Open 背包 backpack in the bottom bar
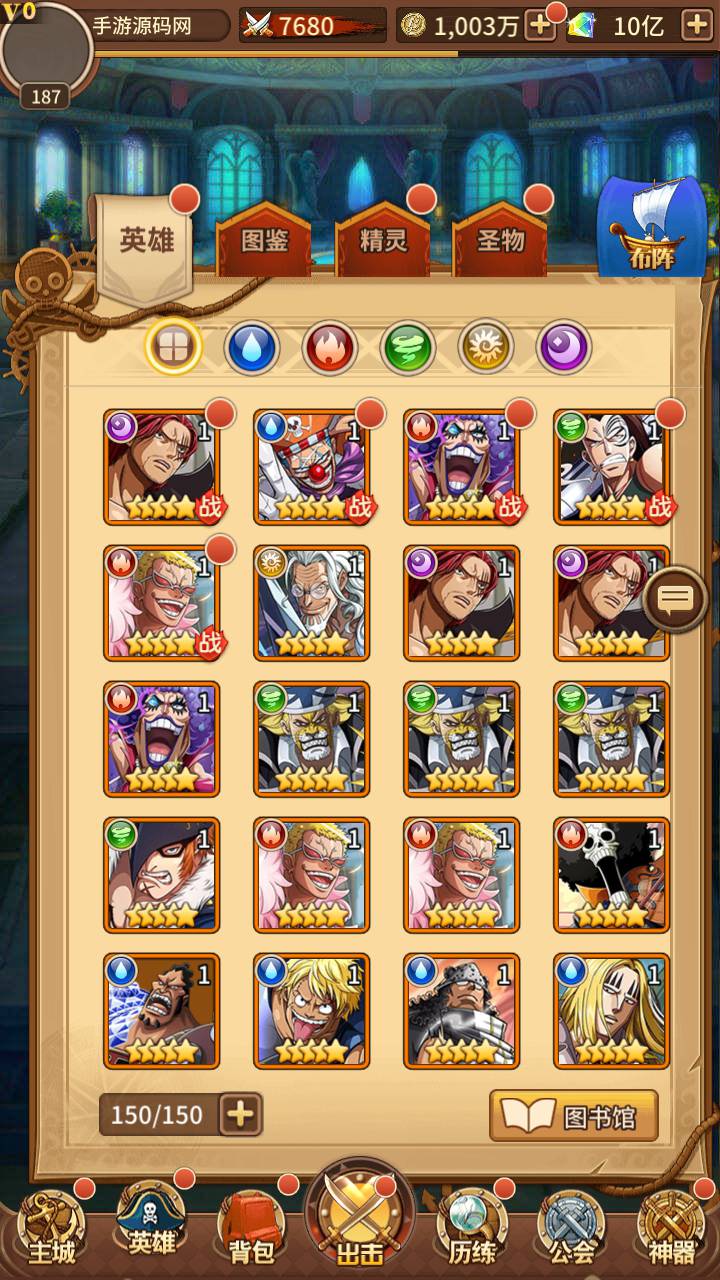720x1280 pixels. [x=252, y=1230]
